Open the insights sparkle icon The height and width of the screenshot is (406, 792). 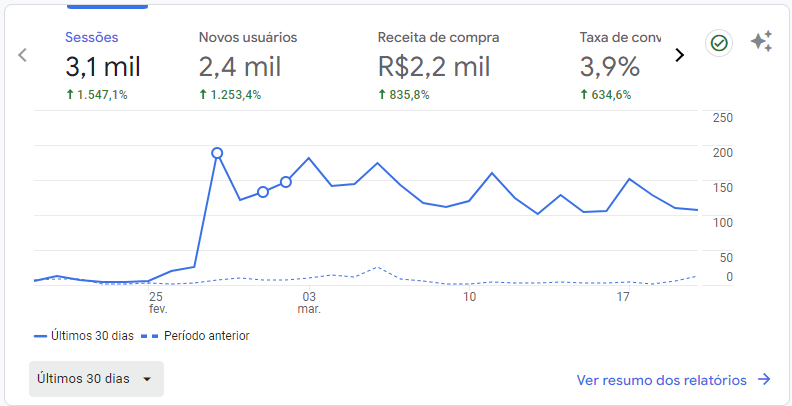pos(761,42)
